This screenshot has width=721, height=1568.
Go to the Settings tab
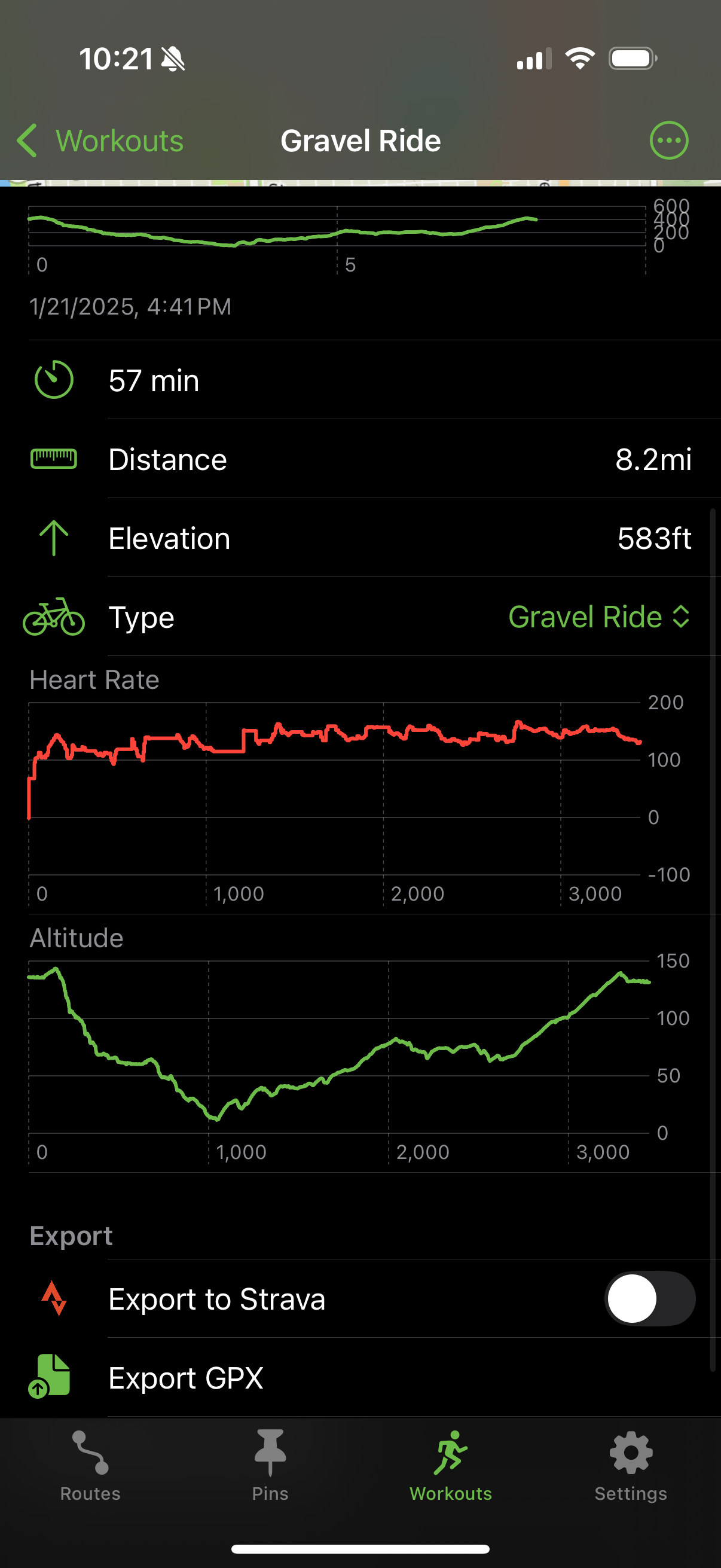[x=630, y=1465]
